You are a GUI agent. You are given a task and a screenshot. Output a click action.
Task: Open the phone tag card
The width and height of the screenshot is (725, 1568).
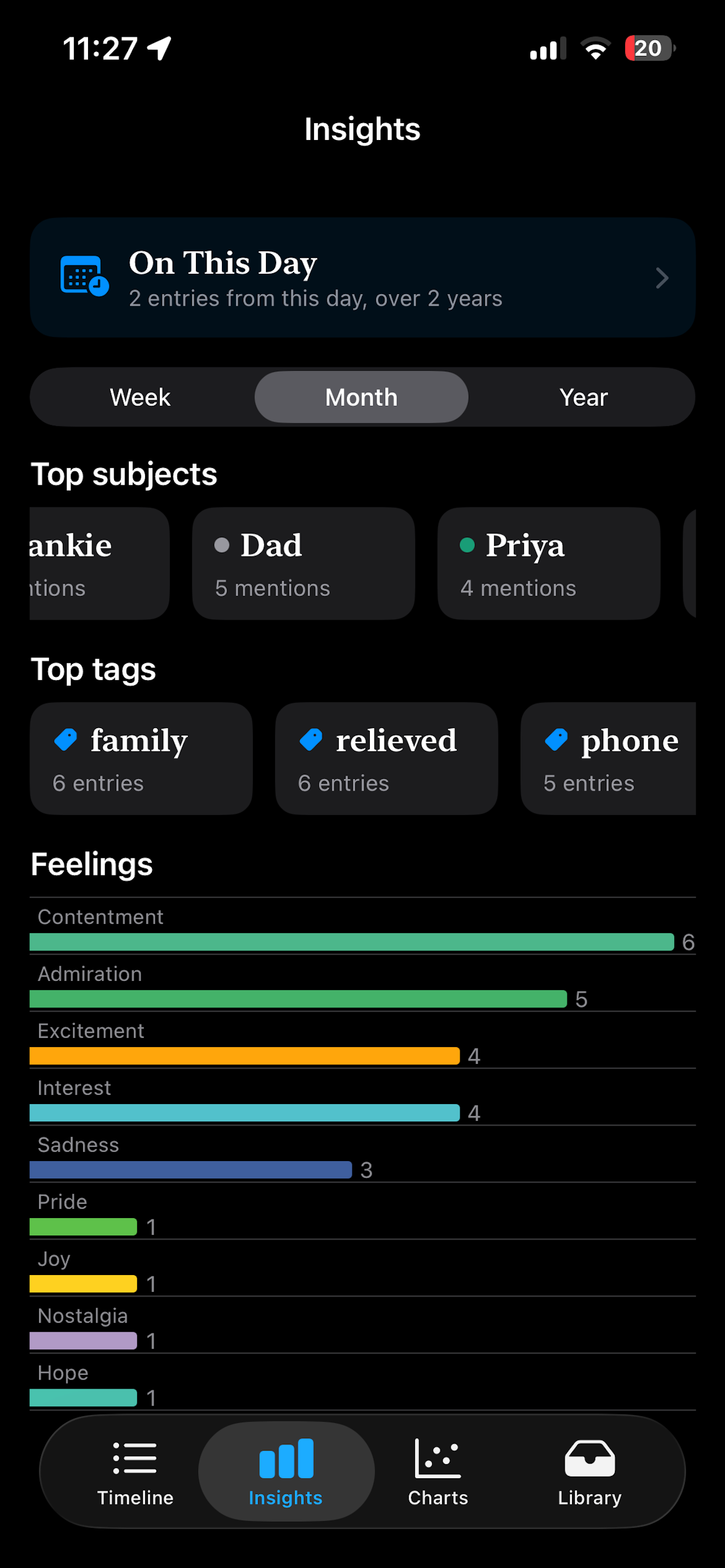pyautogui.click(x=608, y=759)
